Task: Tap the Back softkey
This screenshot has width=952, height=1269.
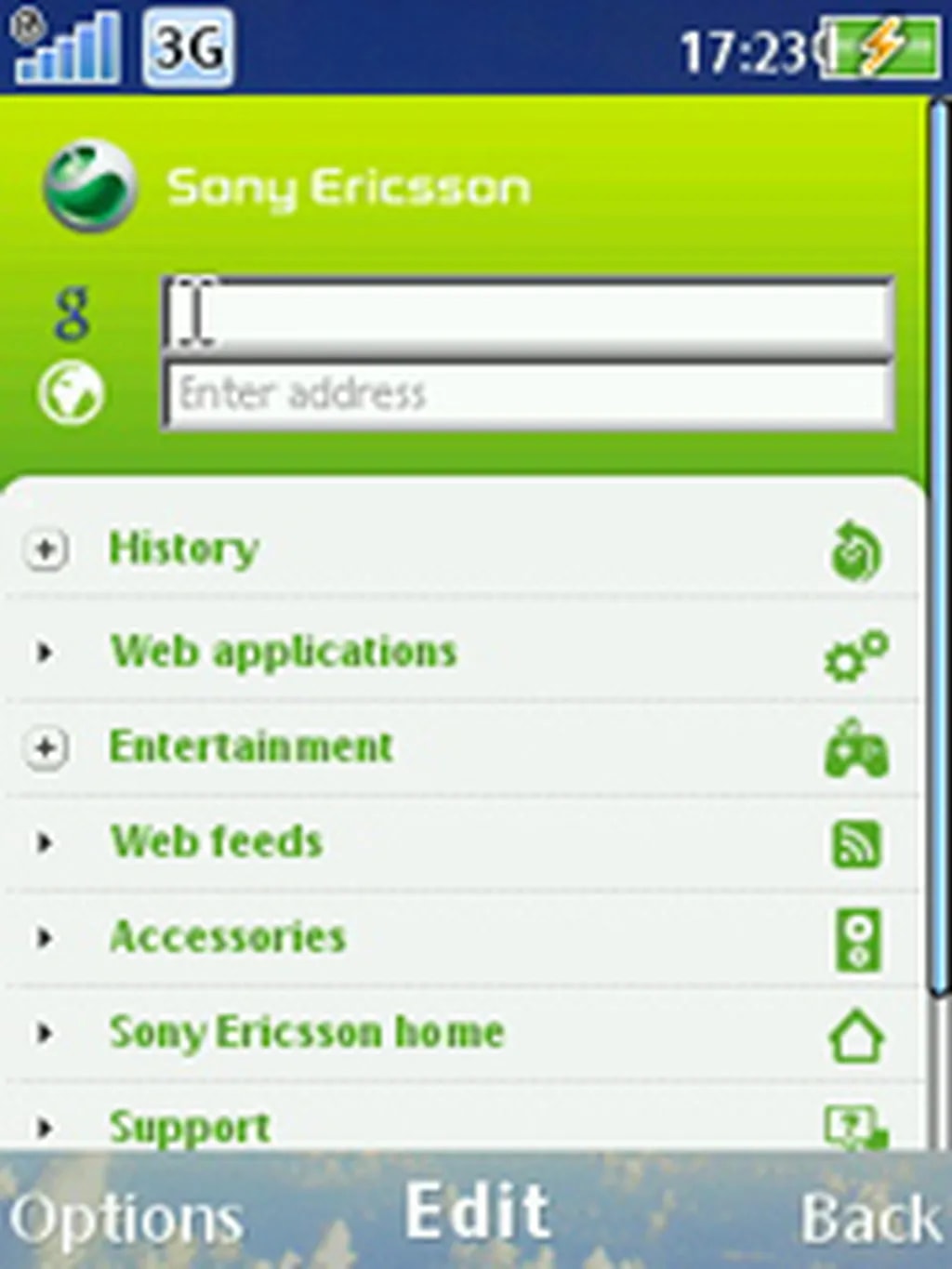Action: (x=869, y=1219)
